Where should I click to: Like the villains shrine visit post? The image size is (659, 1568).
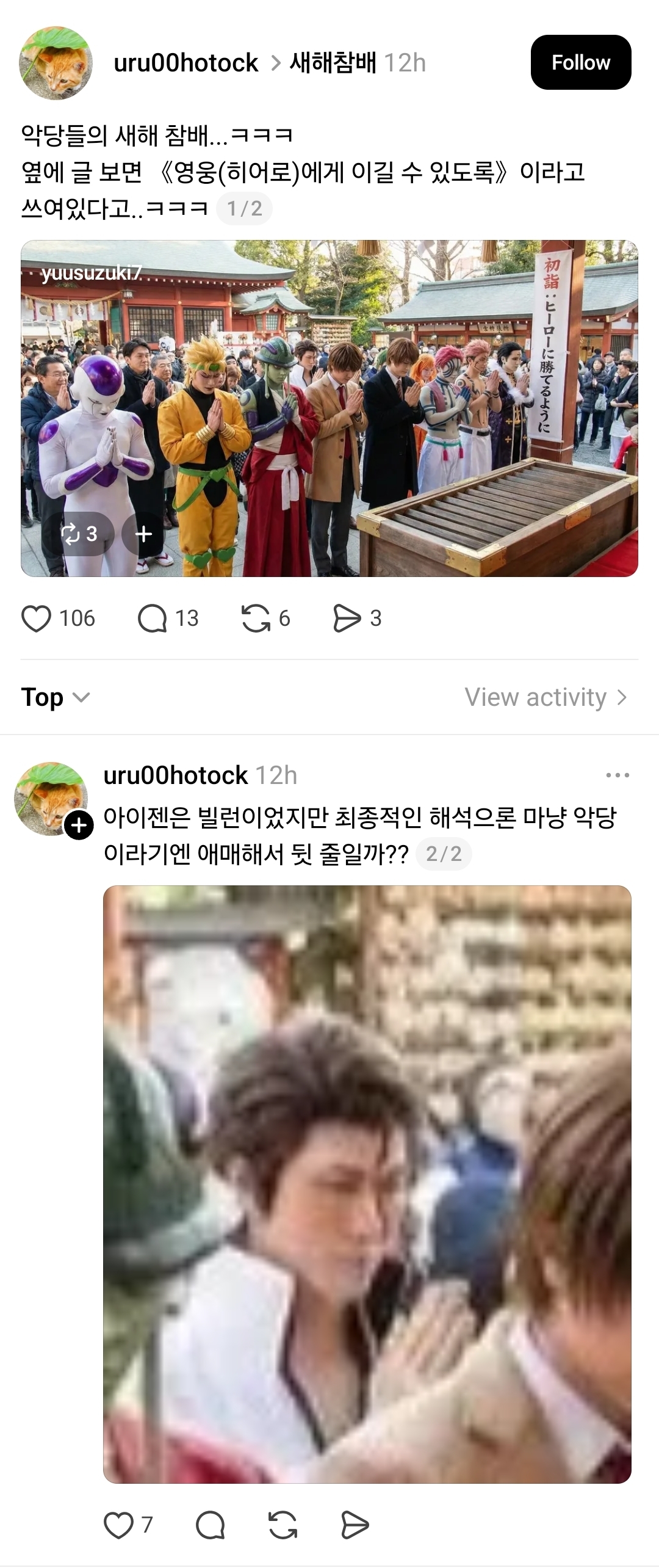[x=38, y=618]
